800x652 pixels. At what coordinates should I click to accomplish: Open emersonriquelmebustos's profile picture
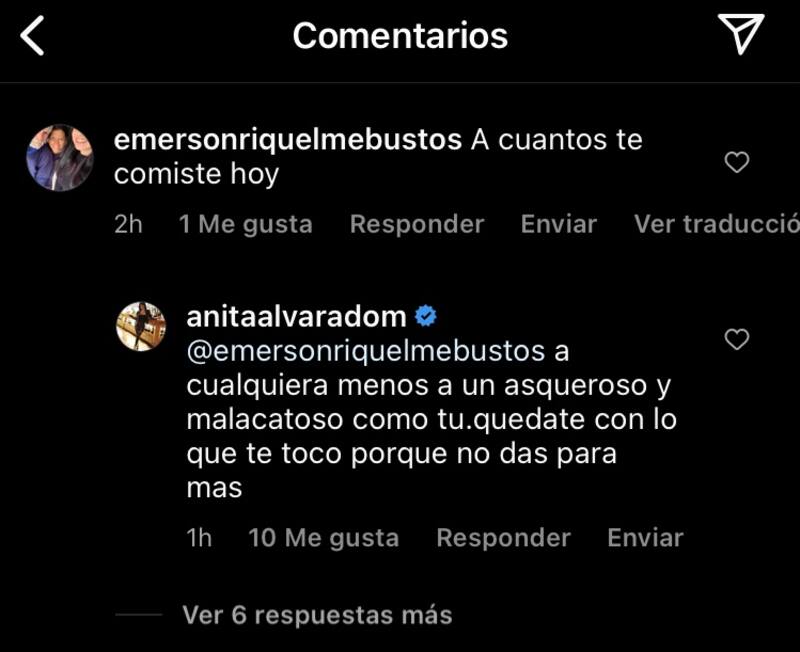pyautogui.click(x=60, y=157)
